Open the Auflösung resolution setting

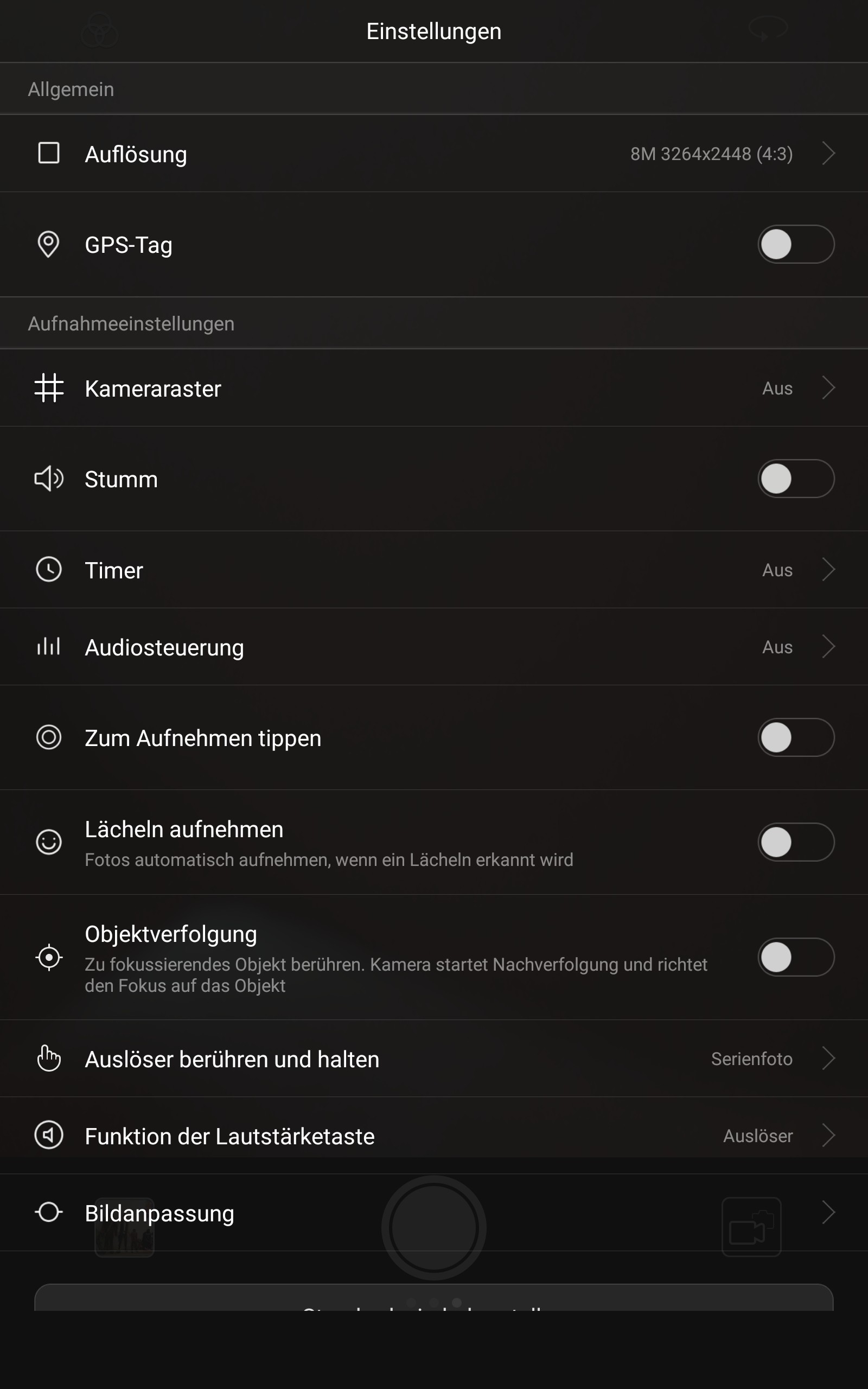coord(434,153)
